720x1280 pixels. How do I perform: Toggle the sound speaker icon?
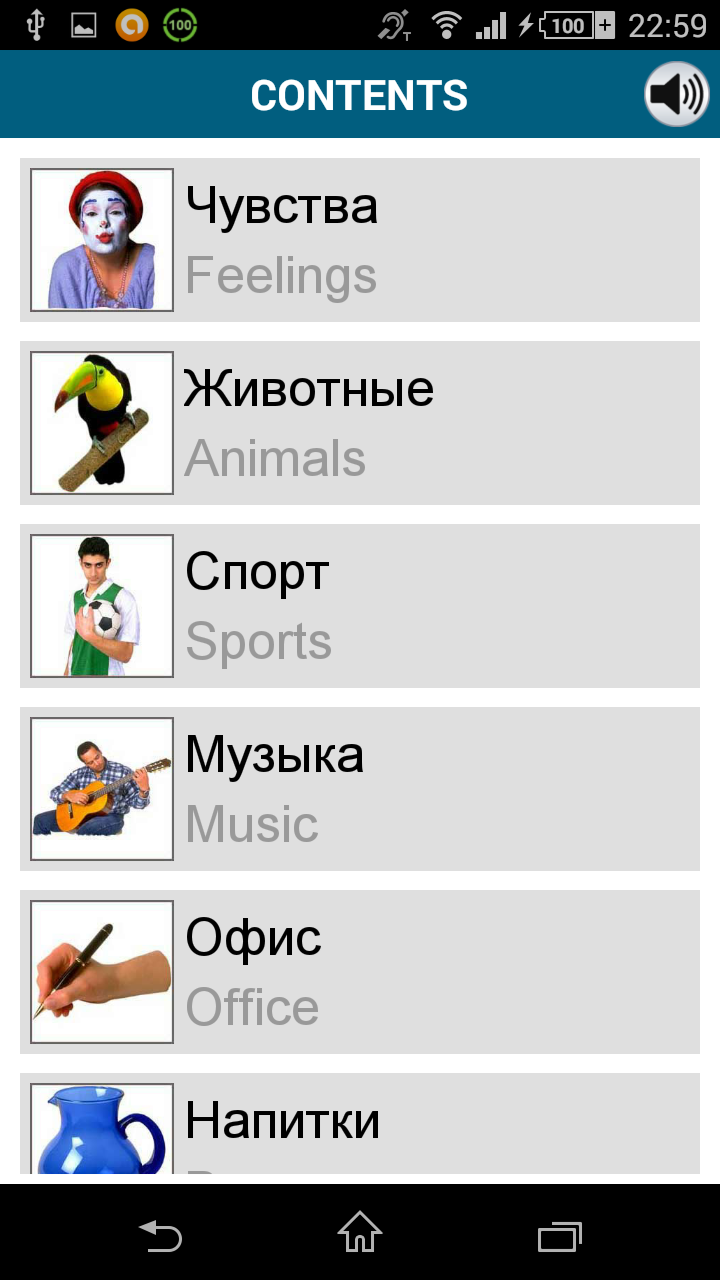pyautogui.click(x=677, y=95)
